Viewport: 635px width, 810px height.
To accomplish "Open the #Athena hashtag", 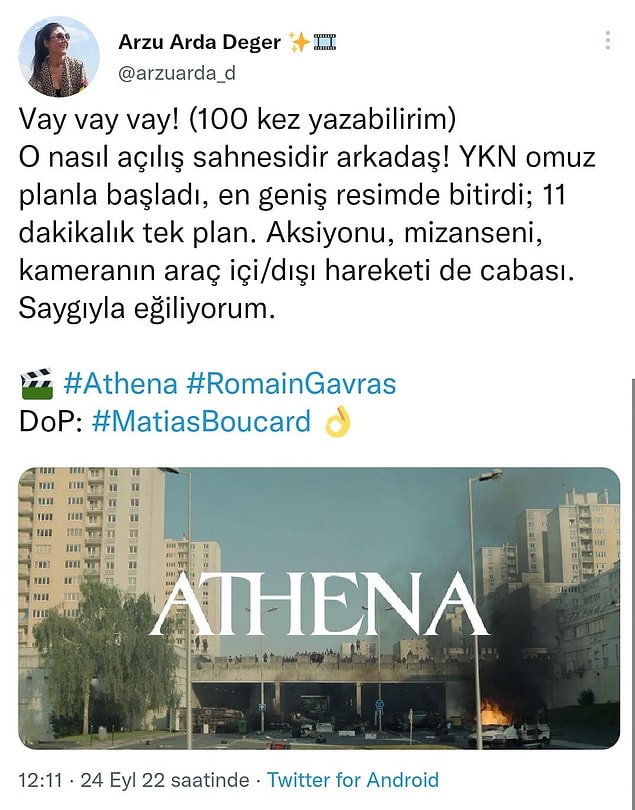I will [x=120, y=383].
